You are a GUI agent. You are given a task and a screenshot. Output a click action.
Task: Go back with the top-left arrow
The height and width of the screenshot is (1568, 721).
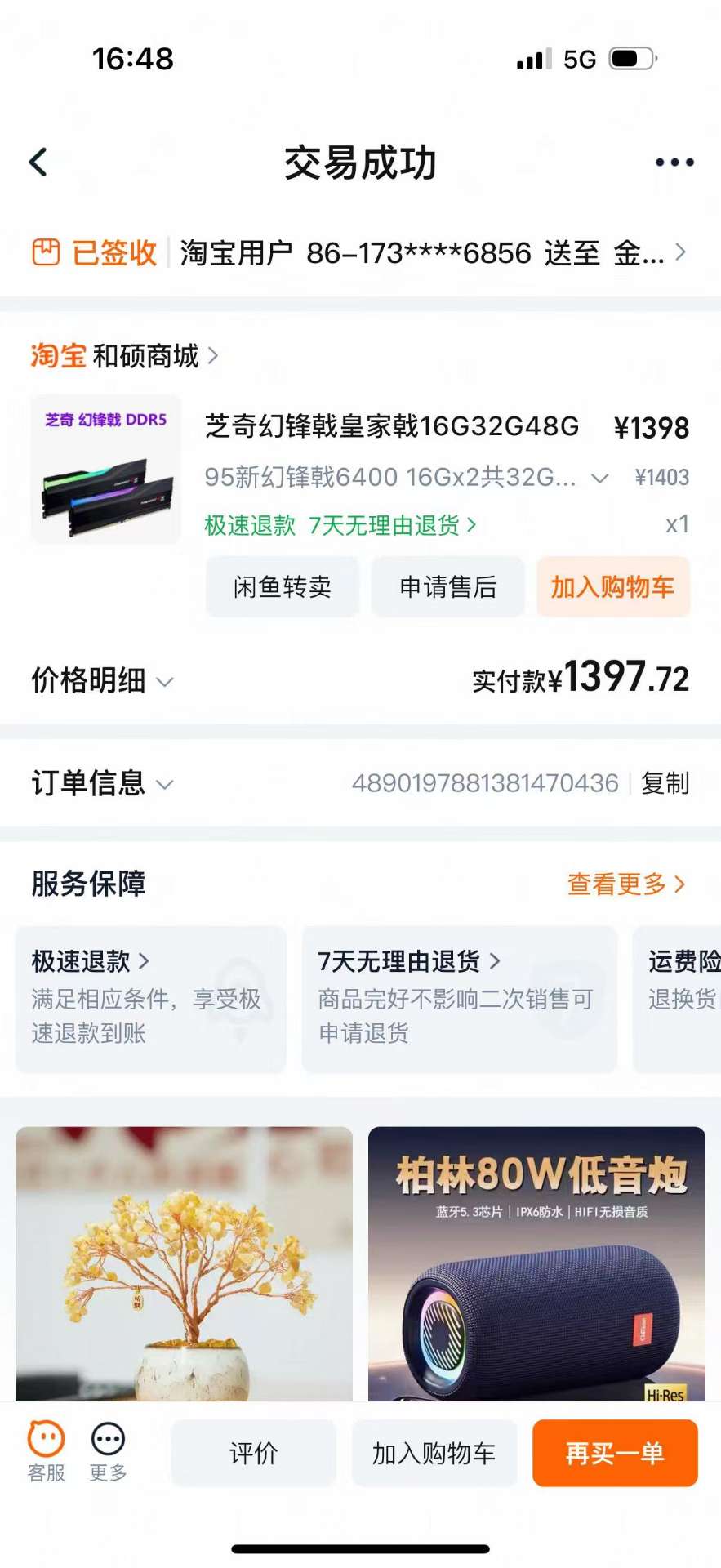coord(38,163)
